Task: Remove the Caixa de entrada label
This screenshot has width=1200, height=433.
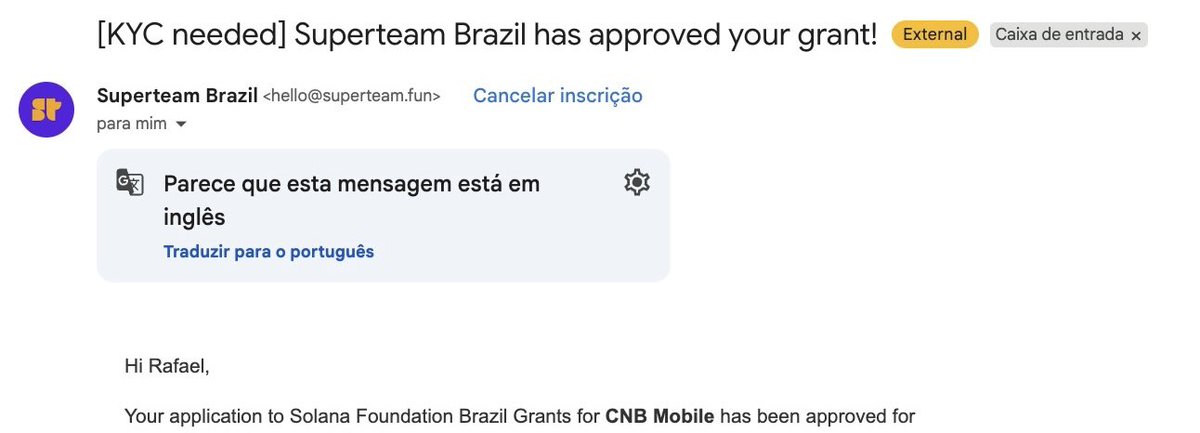Action: 1136,36
